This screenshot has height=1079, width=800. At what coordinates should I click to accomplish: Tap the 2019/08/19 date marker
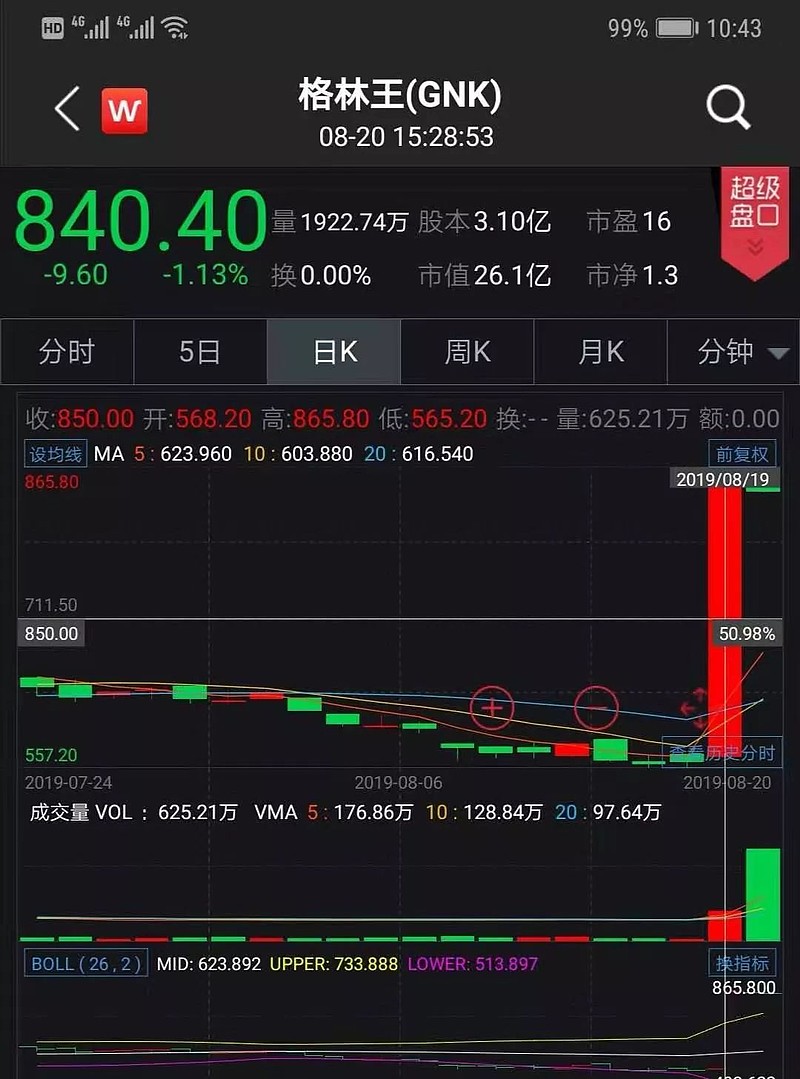tap(722, 480)
